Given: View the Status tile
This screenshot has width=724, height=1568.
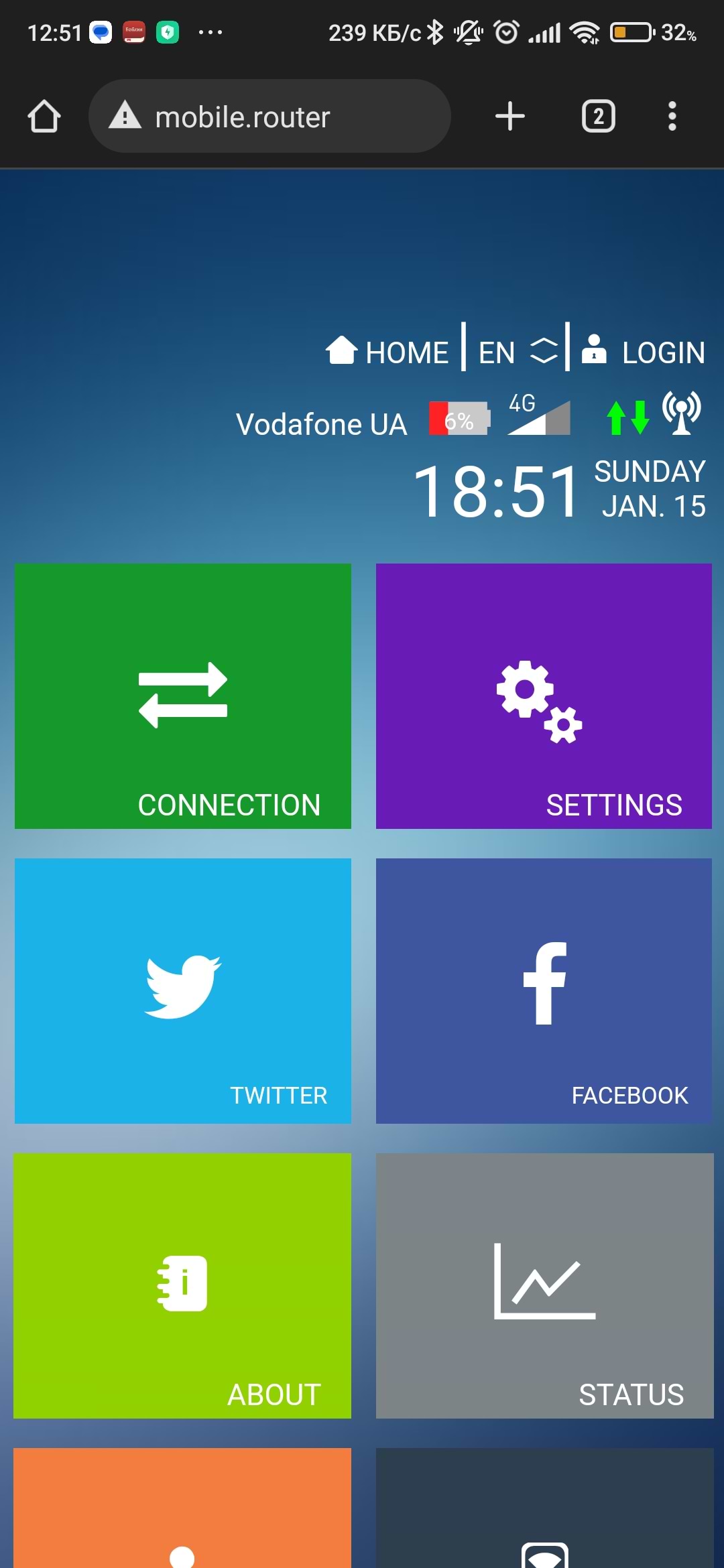Looking at the screenshot, I should click(544, 1285).
